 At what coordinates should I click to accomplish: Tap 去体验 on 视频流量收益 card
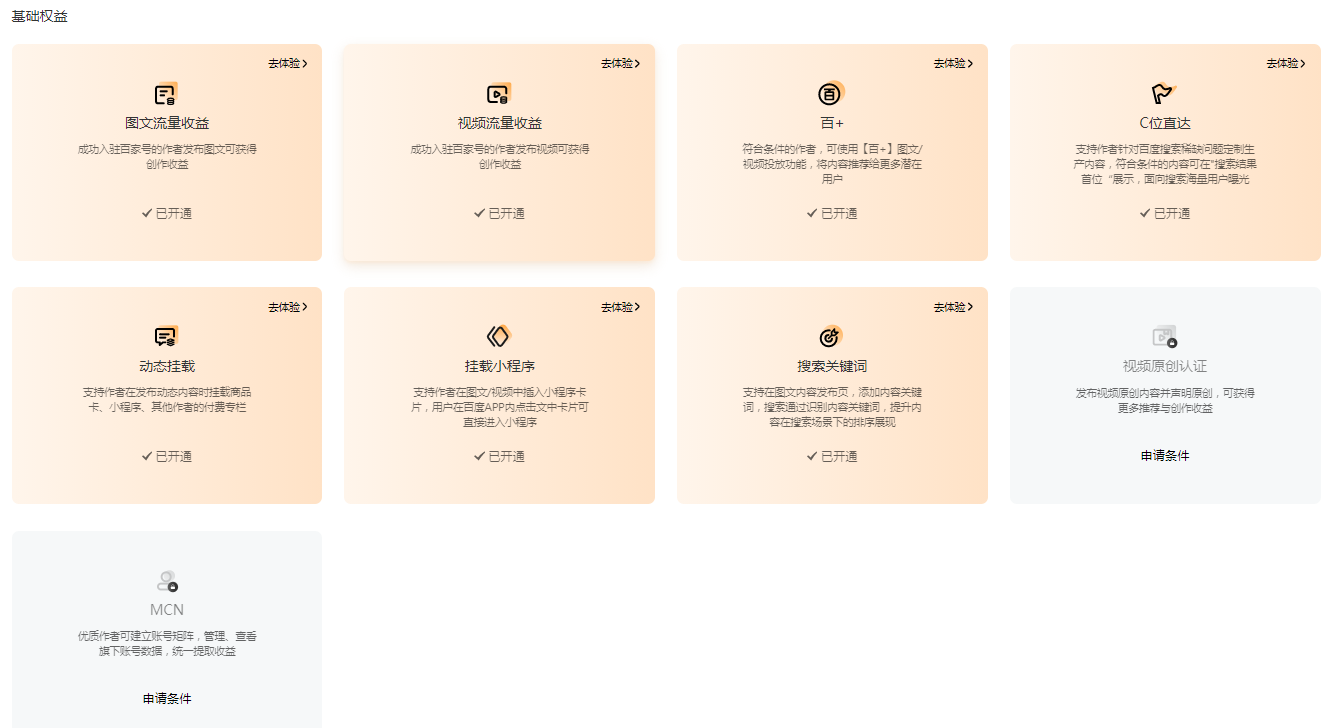[620, 63]
